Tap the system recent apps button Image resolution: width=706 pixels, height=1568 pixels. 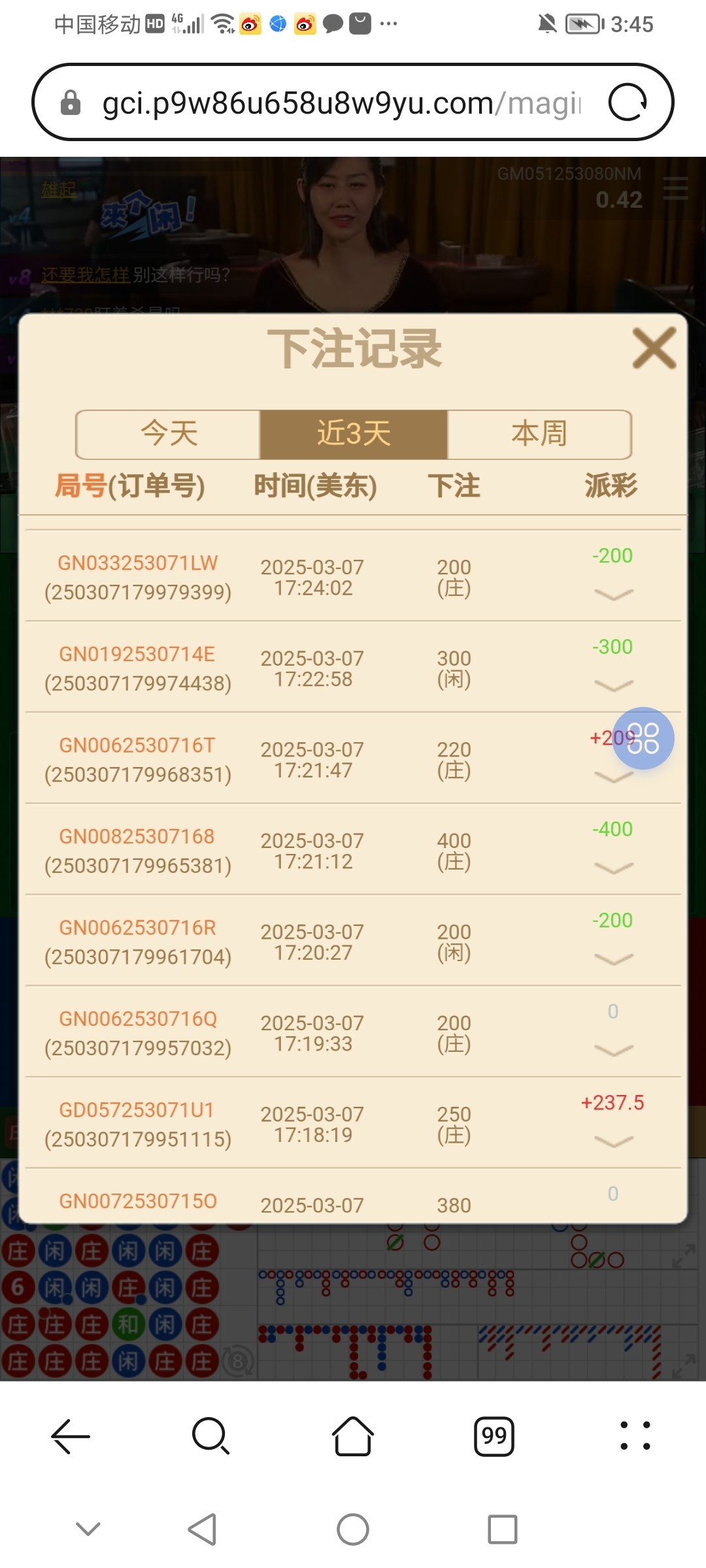(502, 1529)
